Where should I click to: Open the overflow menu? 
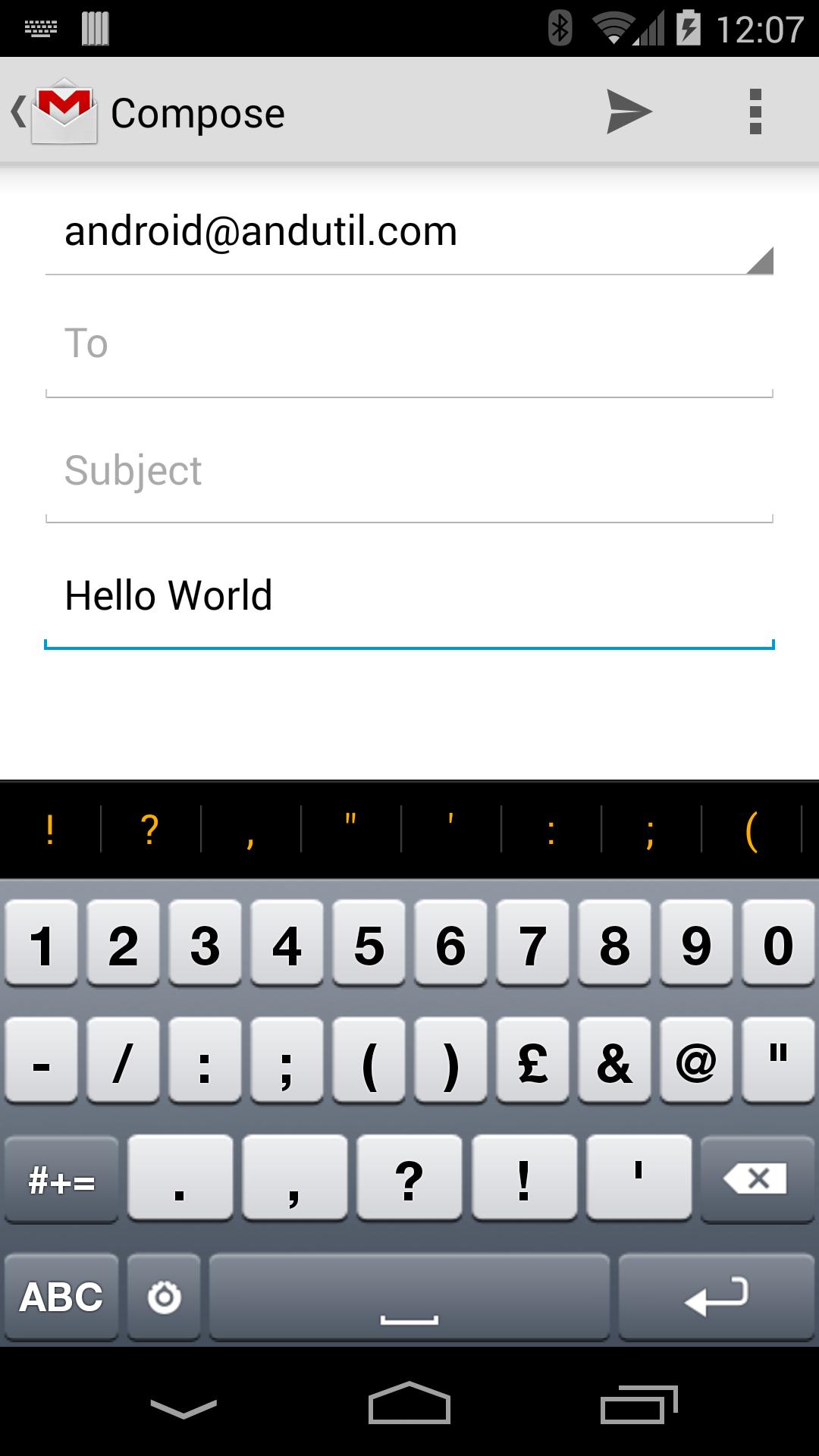(755, 112)
